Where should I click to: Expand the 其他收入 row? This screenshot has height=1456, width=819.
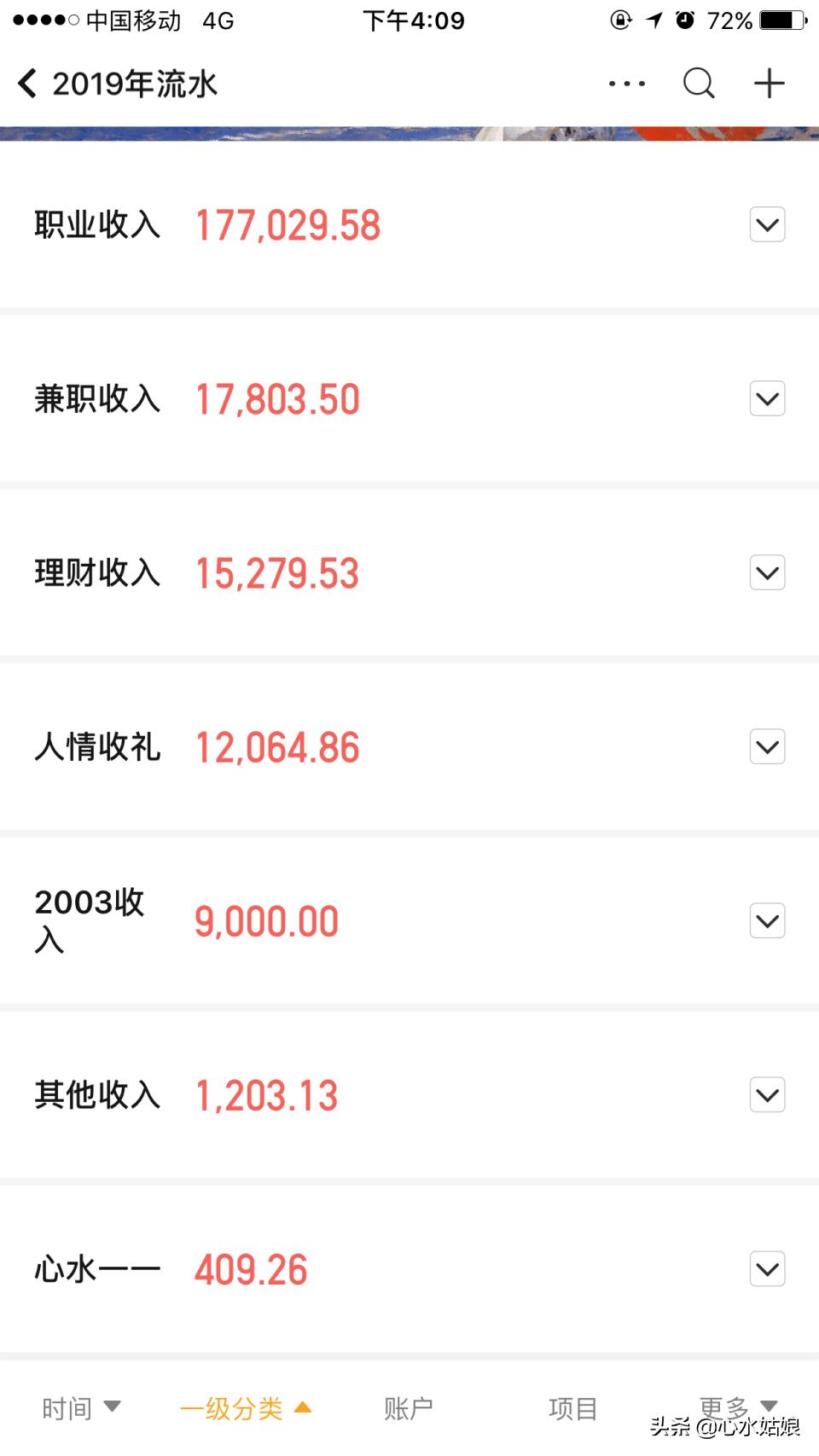766,1095
